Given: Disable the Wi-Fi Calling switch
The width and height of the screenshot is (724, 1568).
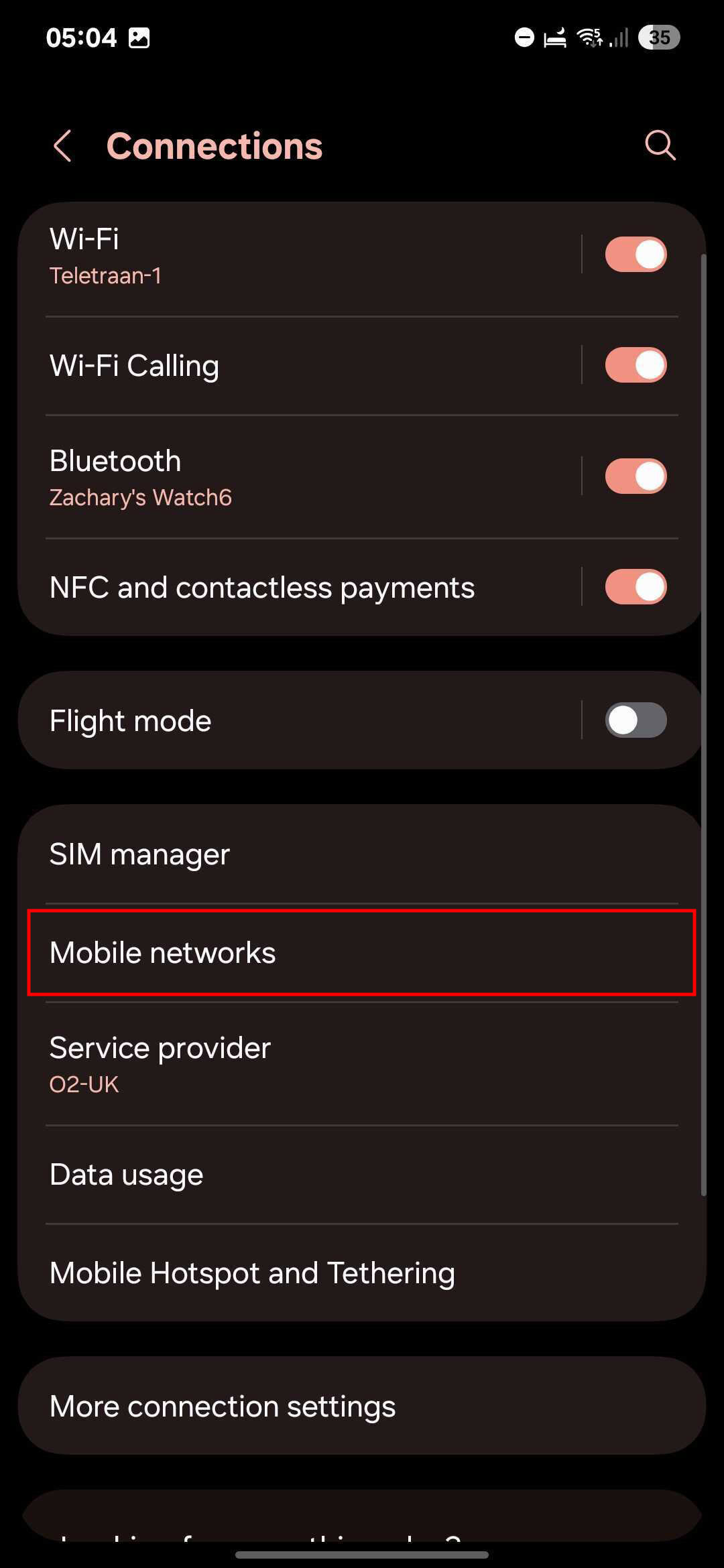Looking at the screenshot, I should coord(636,365).
